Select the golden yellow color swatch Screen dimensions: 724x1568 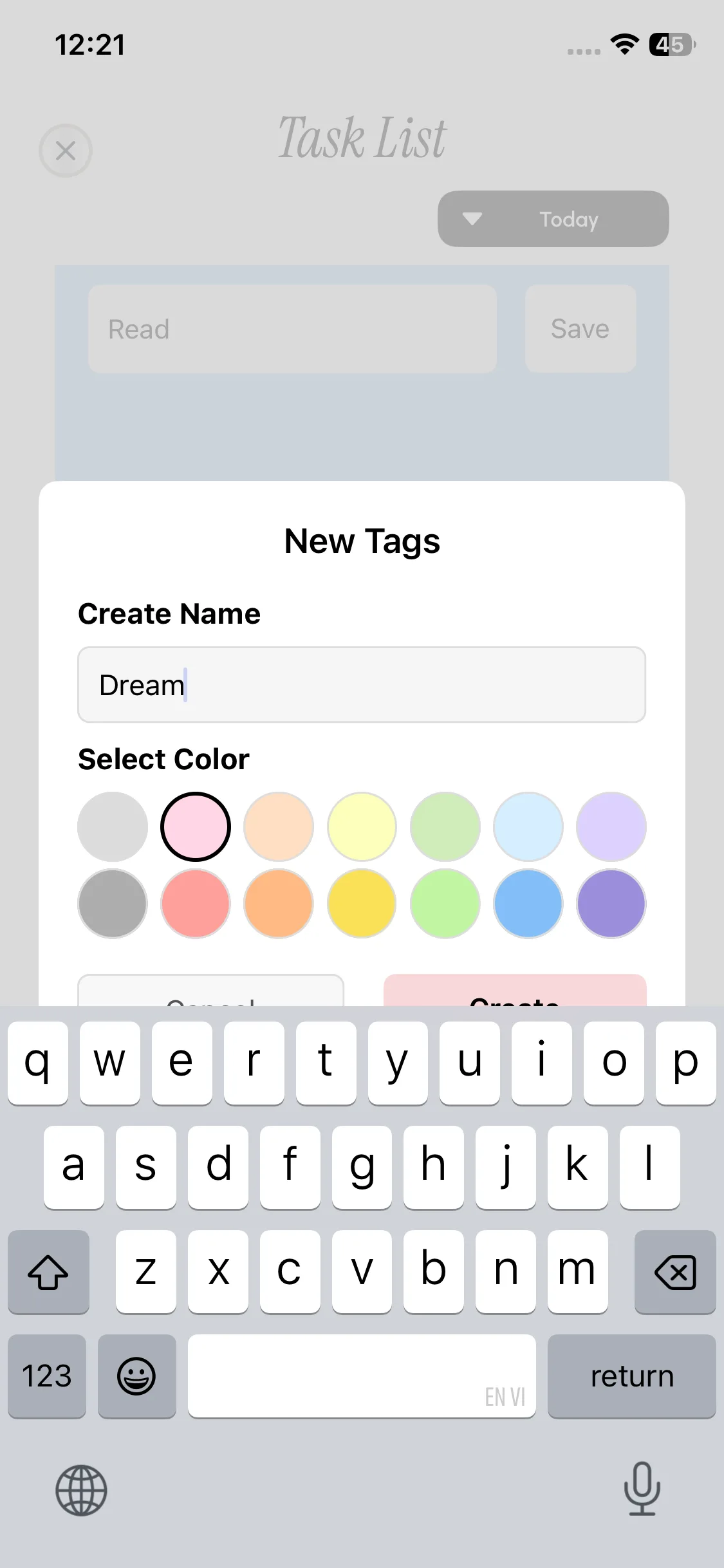tap(362, 904)
